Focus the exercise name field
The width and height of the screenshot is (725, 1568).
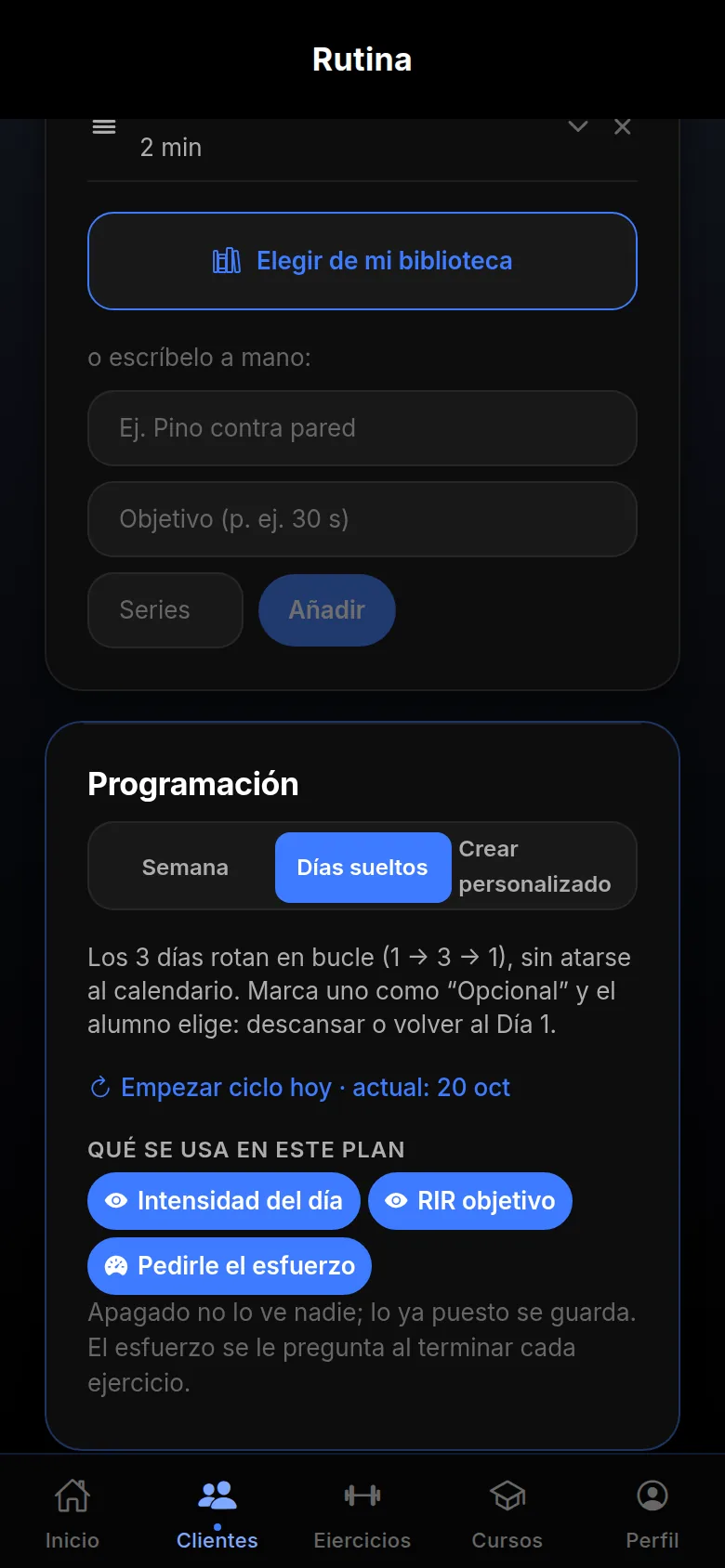pos(362,428)
